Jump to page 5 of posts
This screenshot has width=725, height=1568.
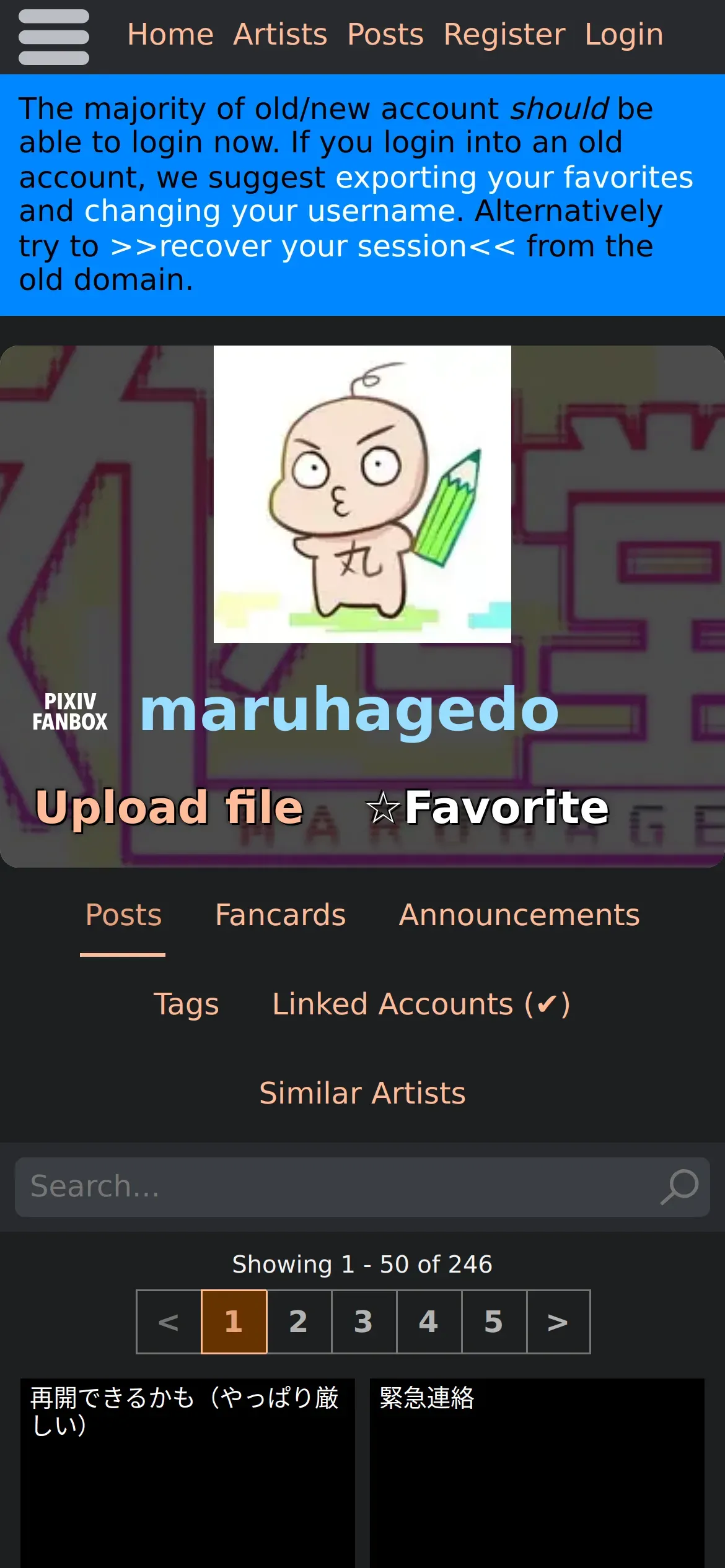tap(493, 1322)
